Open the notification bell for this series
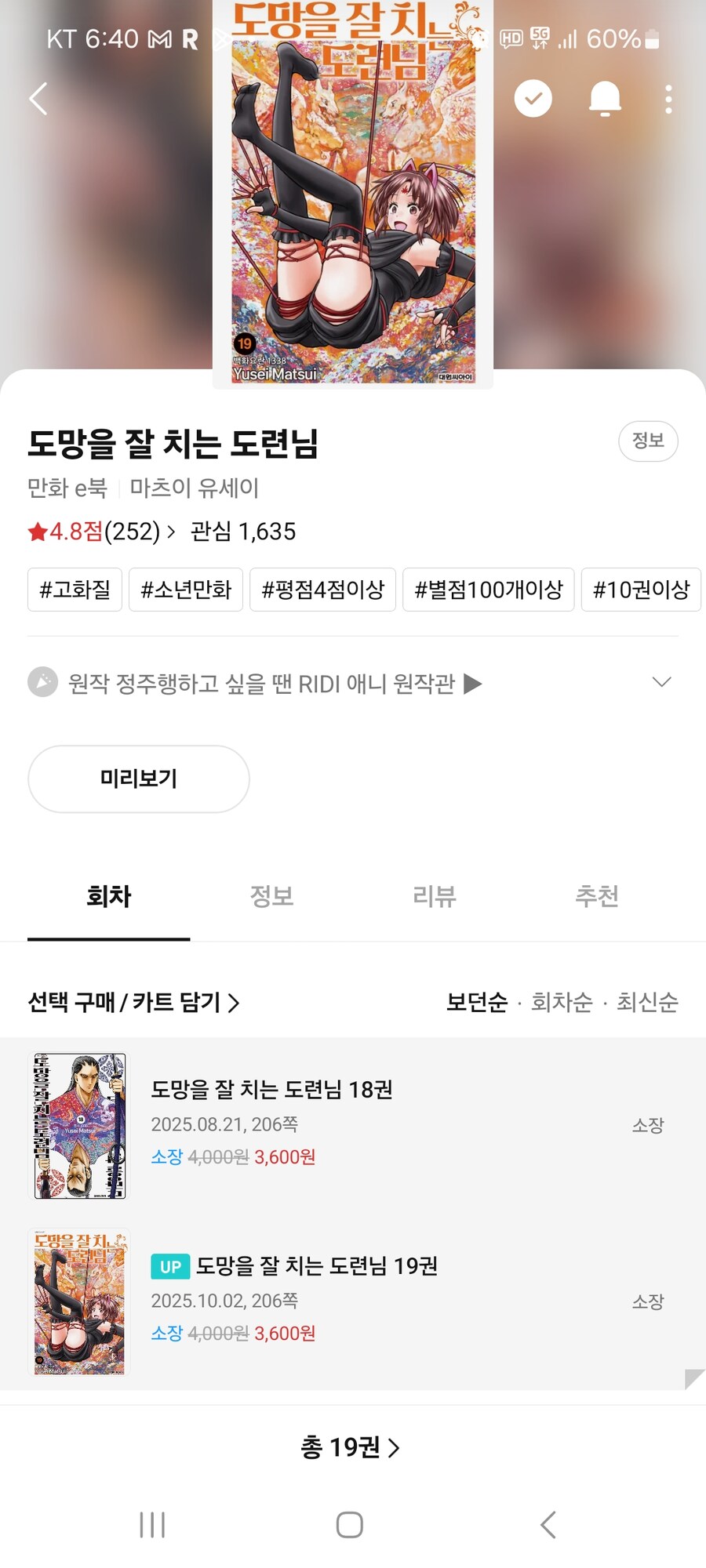The image size is (706, 1568). coord(605,99)
